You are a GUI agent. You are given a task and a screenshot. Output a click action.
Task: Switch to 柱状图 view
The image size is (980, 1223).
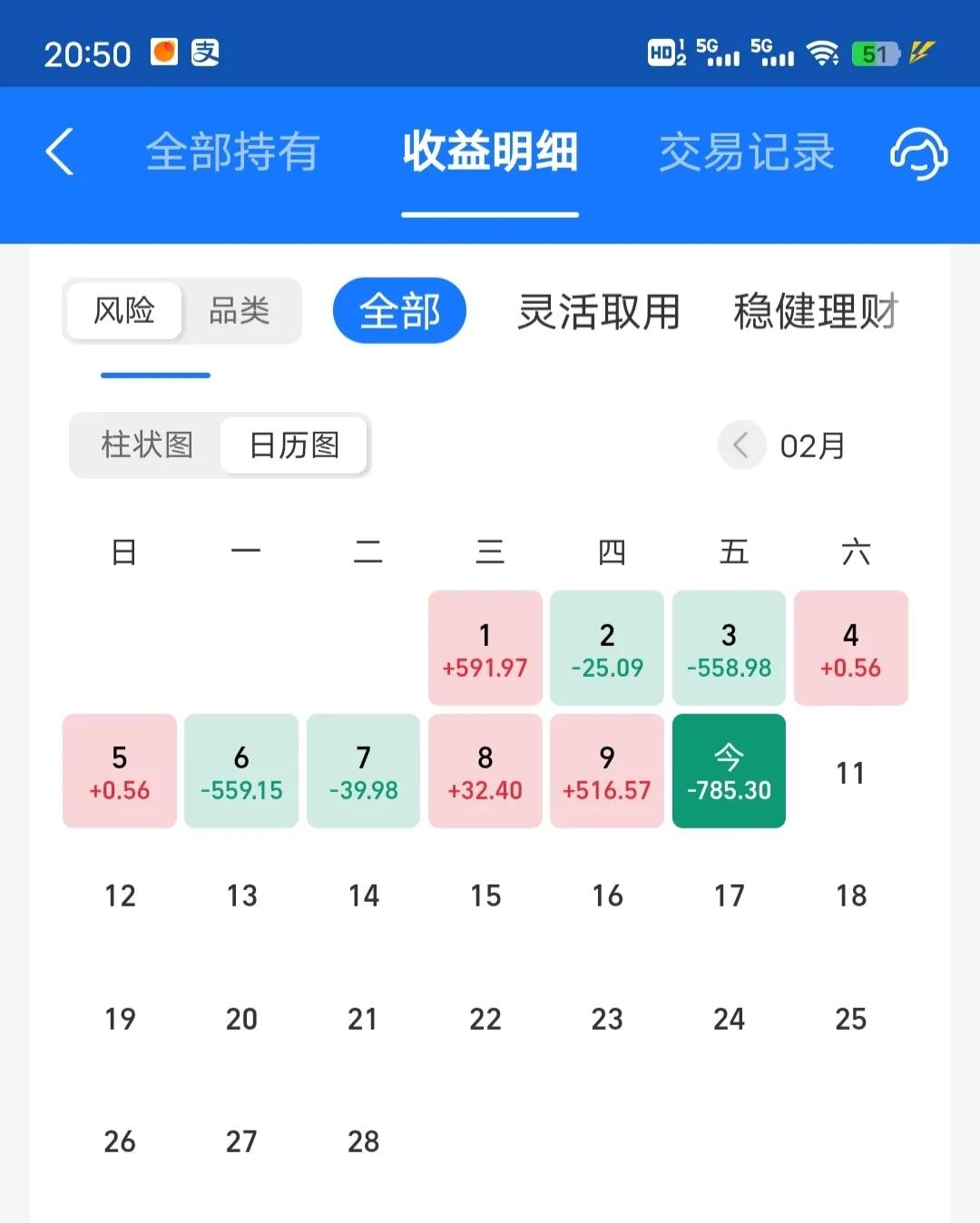click(147, 445)
